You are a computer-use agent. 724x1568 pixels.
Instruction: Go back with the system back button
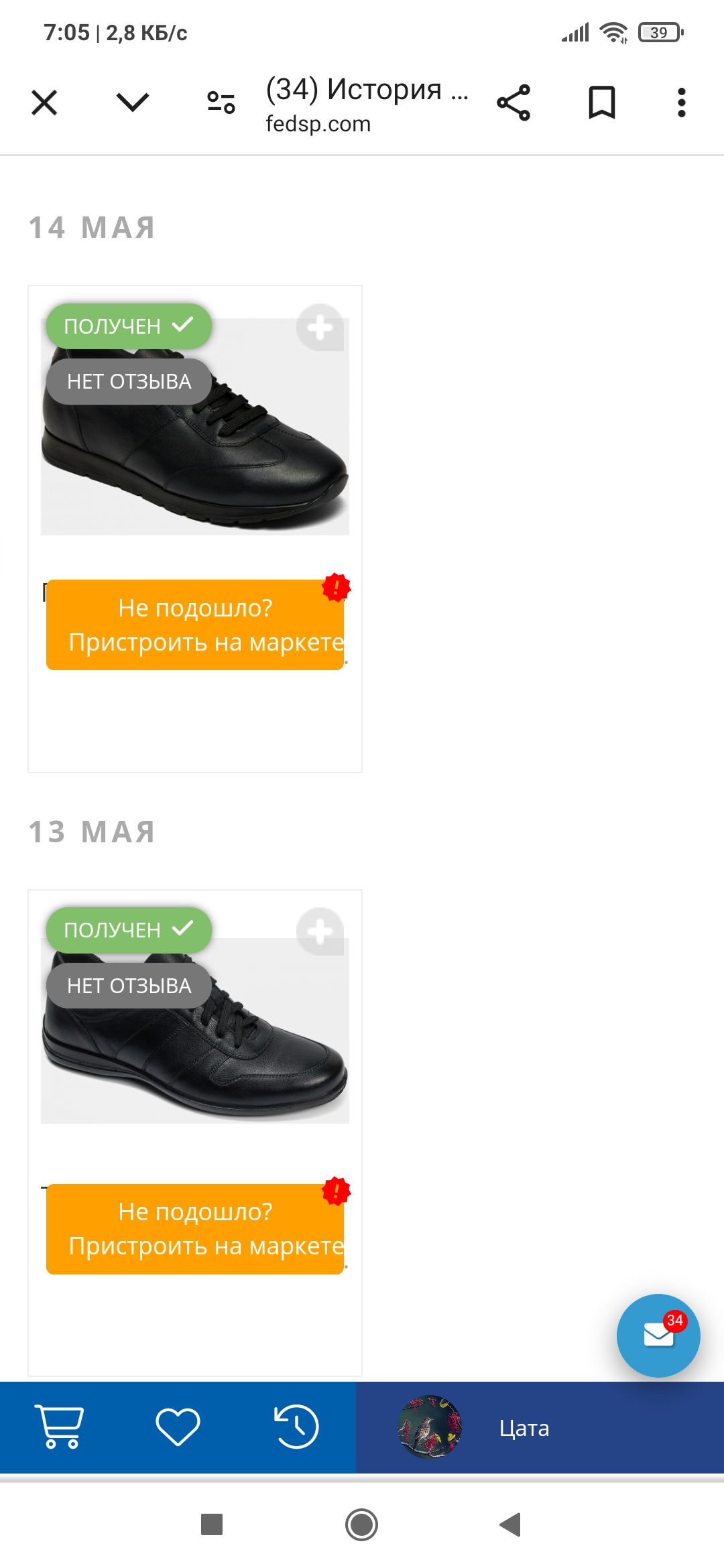point(510,1524)
